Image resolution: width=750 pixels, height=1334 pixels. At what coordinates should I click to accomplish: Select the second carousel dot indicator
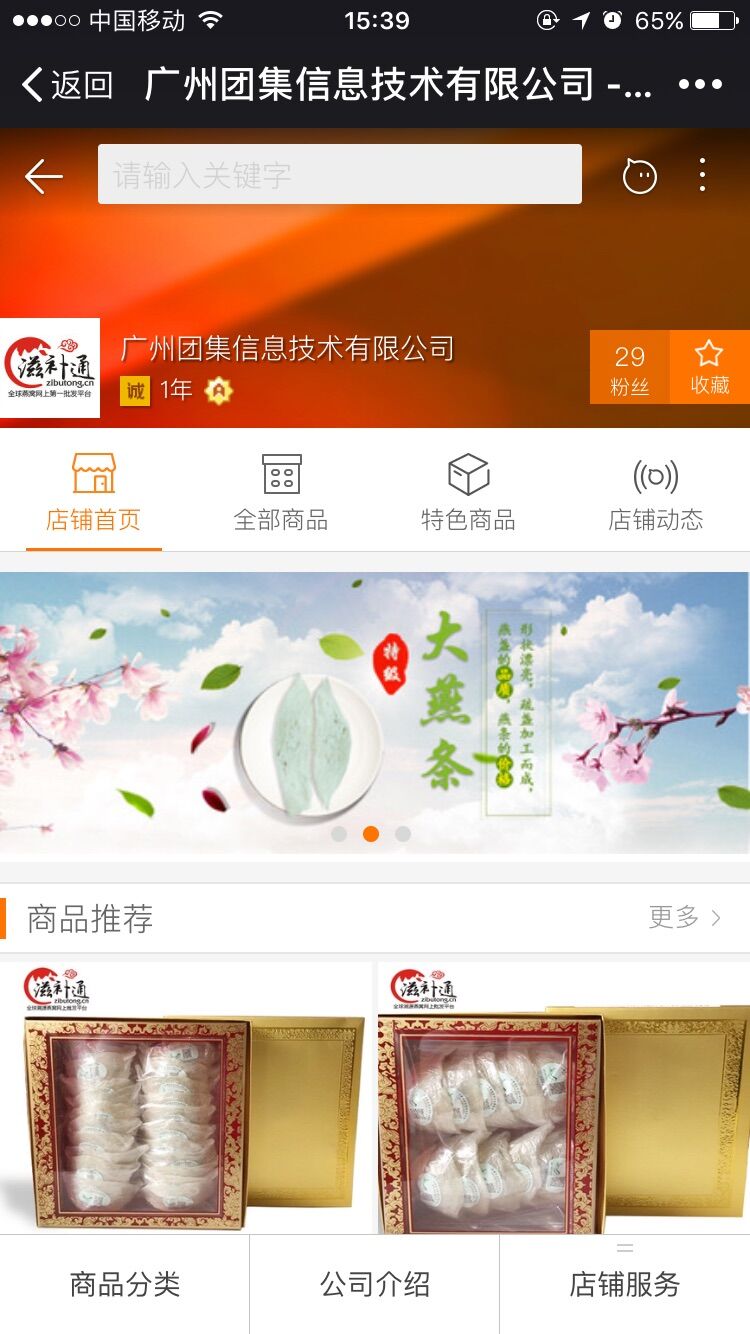click(372, 832)
